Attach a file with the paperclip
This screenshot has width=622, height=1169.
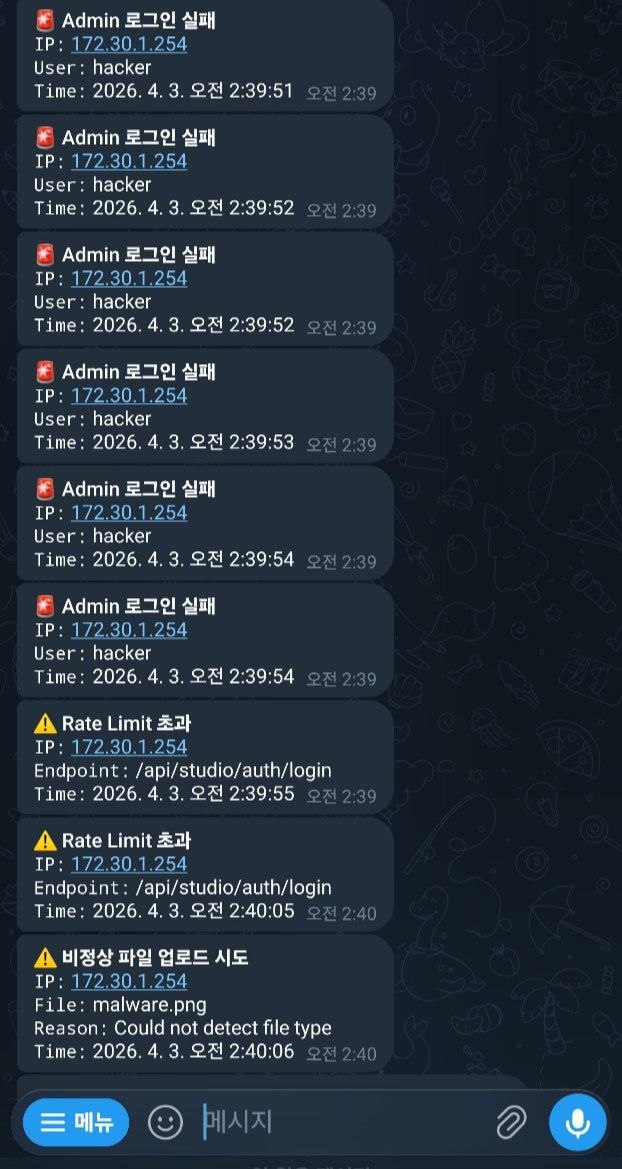coord(511,1122)
